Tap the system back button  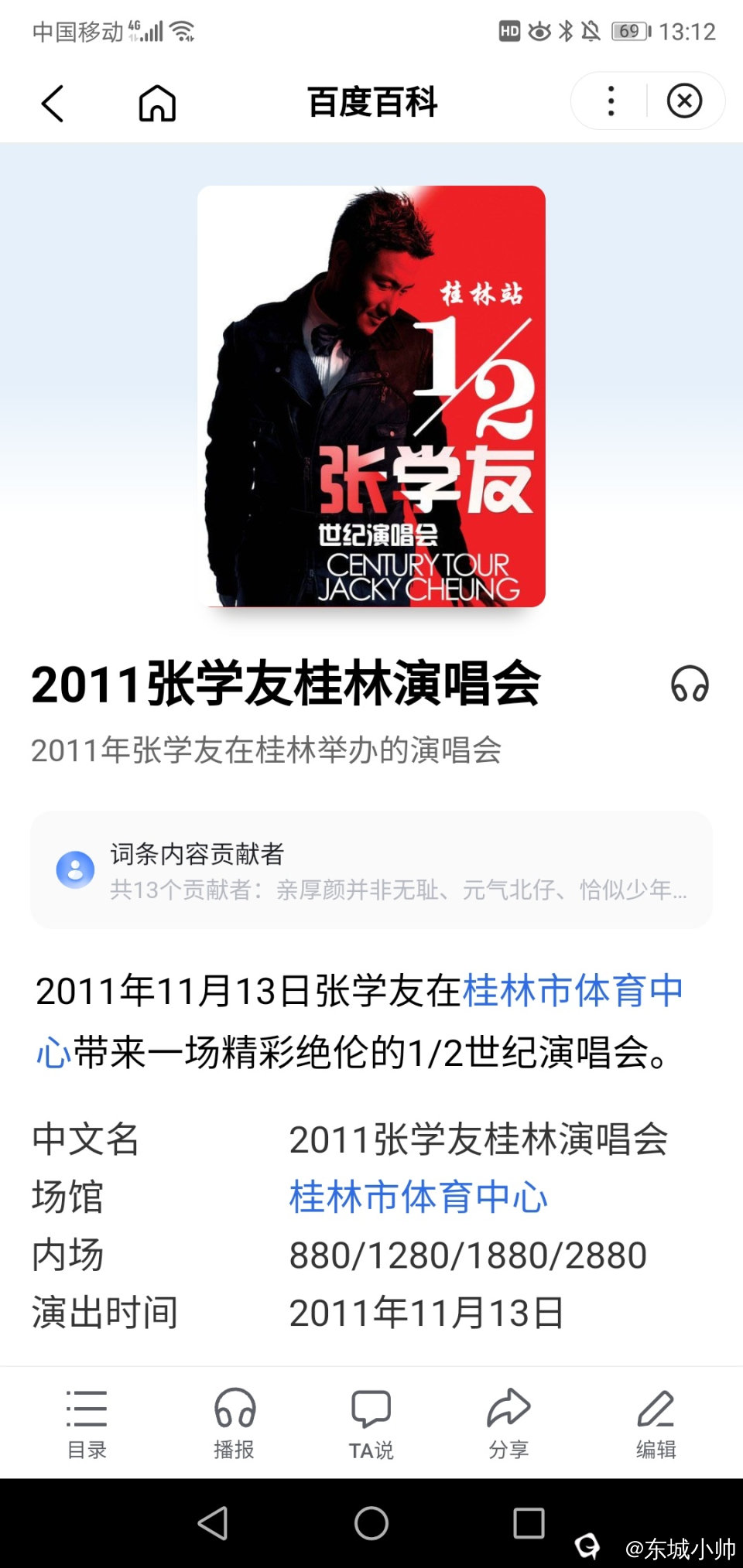213,1523
